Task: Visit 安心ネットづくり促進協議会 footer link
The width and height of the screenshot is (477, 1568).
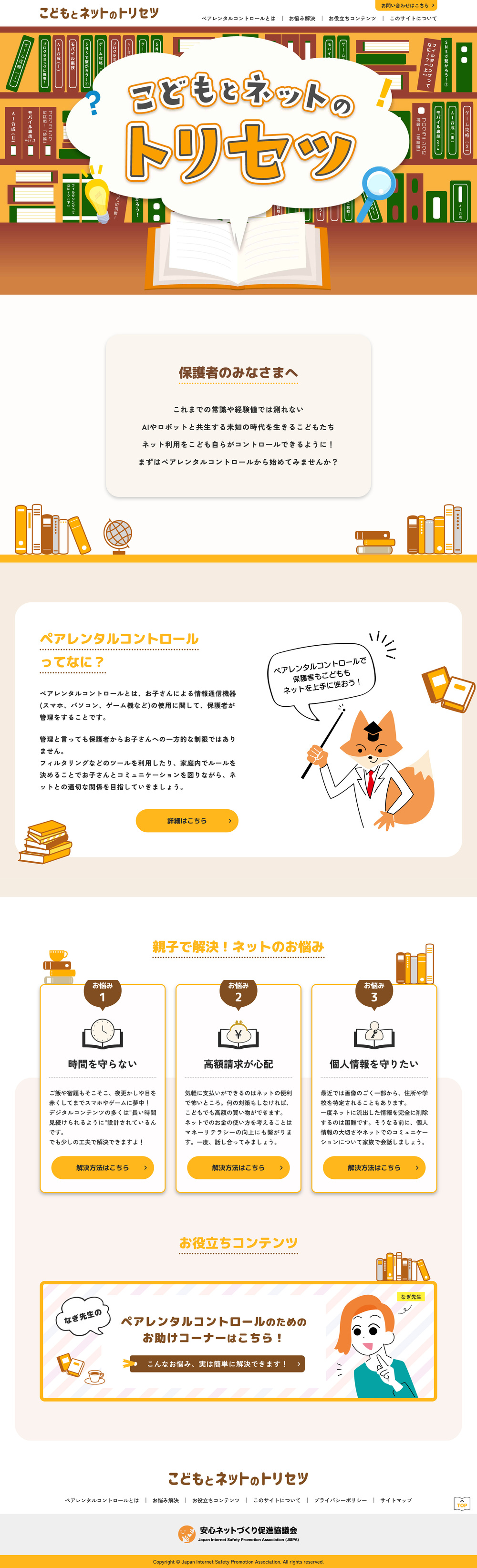Action: click(238, 1533)
